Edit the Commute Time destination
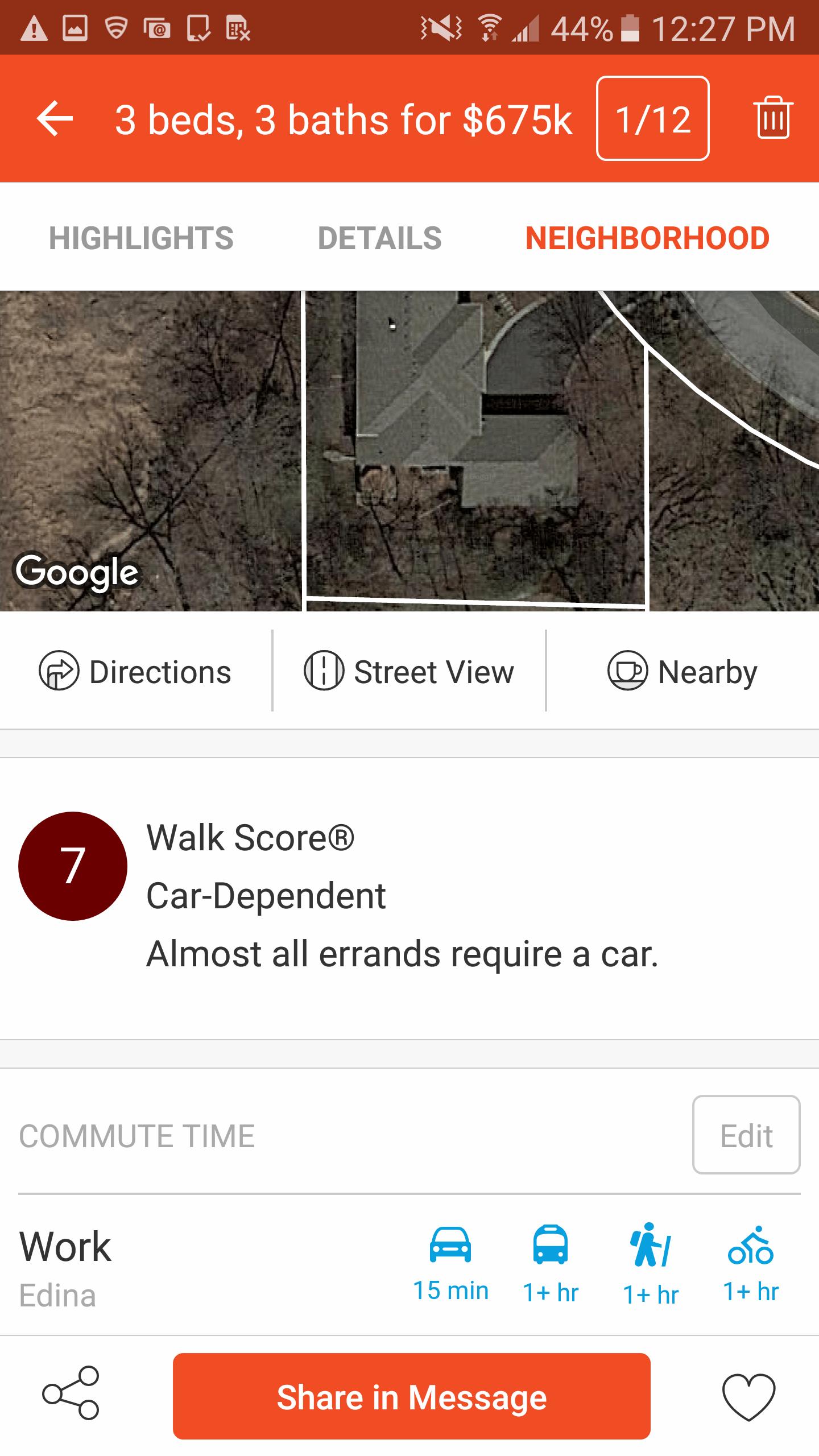Image resolution: width=819 pixels, height=1456 pixels. point(746,1136)
